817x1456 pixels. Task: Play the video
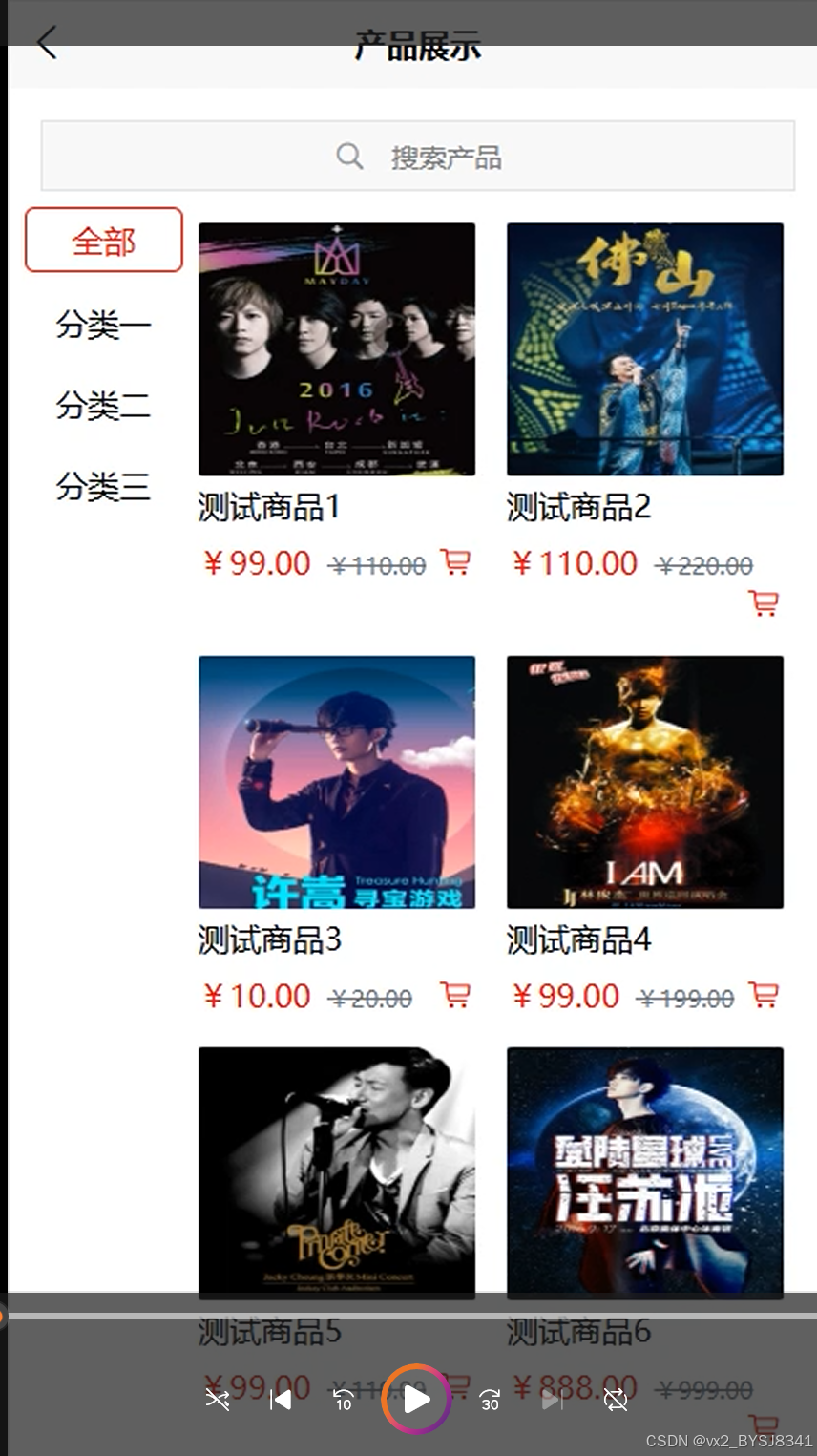[416, 1400]
